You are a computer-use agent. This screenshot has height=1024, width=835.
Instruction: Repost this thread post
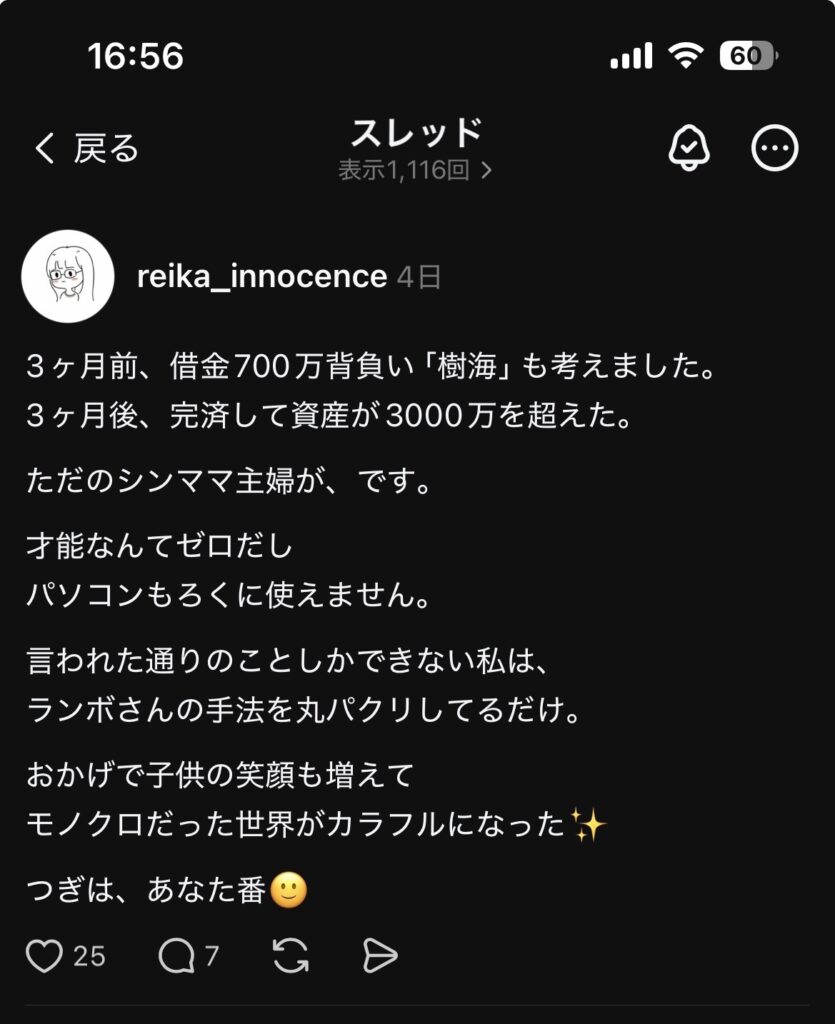[290, 956]
